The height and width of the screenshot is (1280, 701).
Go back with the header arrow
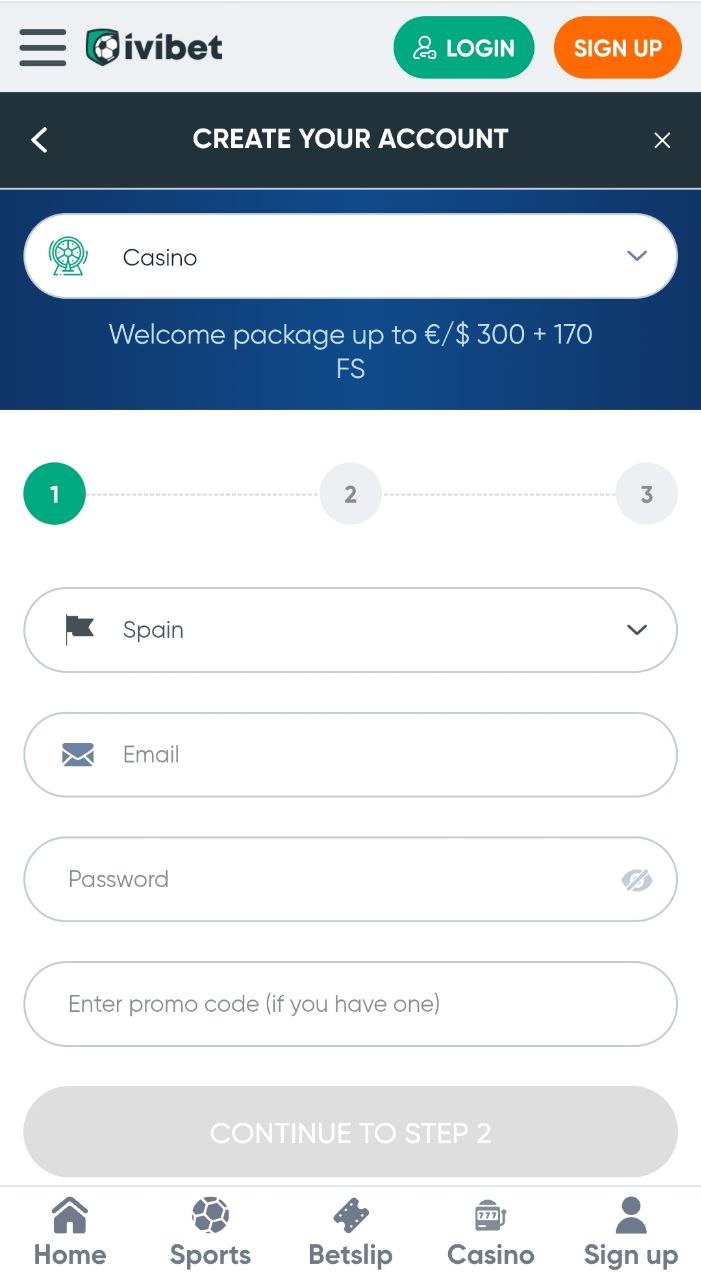(x=39, y=139)
